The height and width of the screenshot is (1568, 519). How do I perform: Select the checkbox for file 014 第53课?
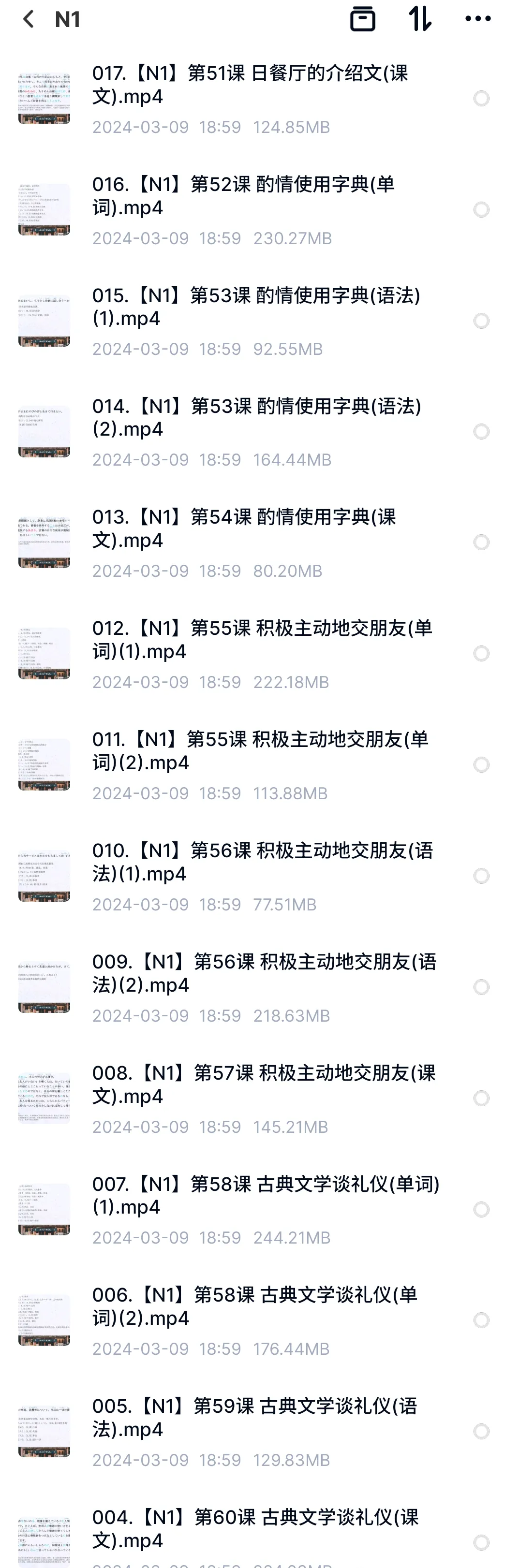481,432
